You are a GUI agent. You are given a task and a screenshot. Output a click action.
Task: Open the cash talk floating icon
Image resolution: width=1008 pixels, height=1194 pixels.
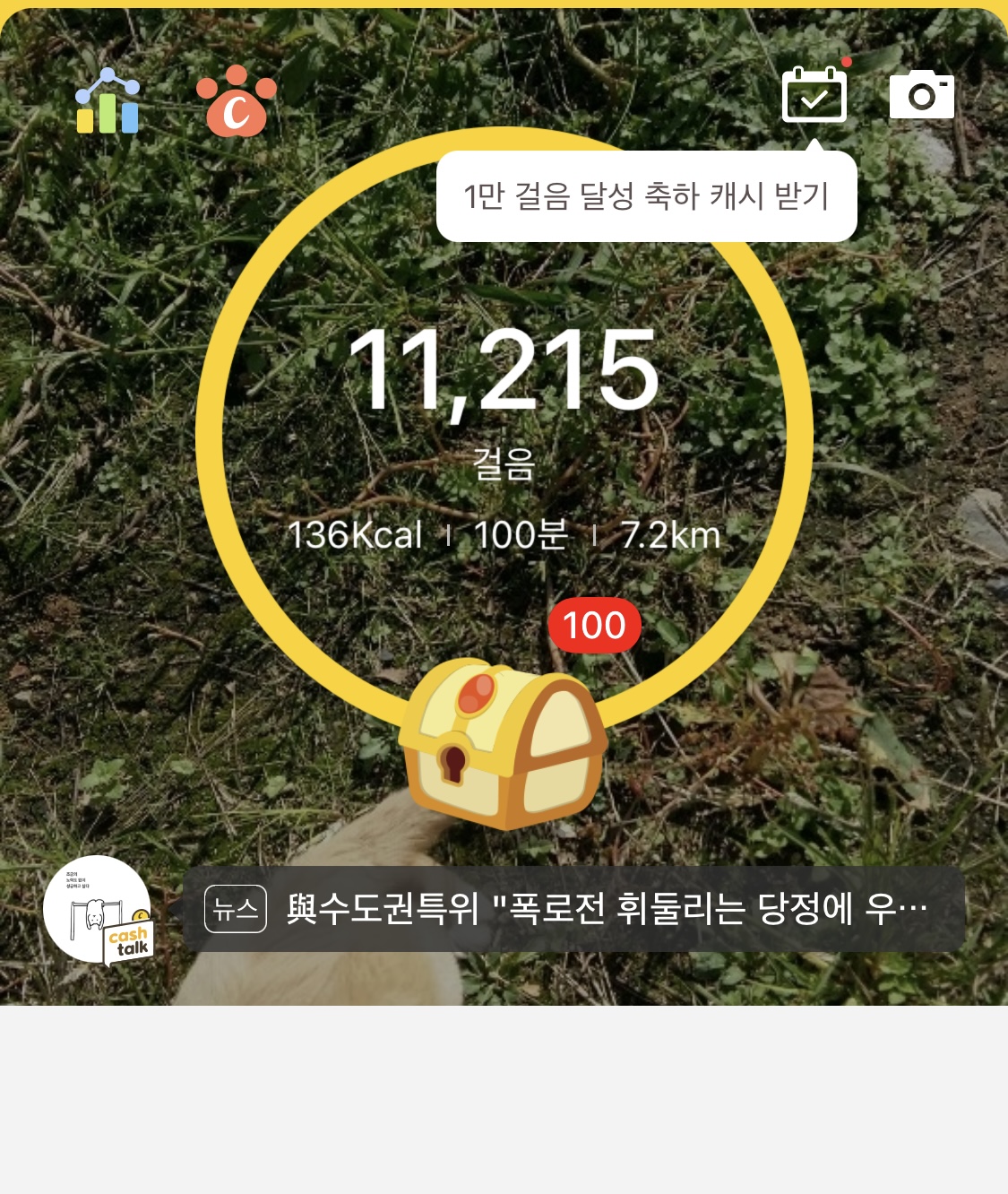tap(99, 911)
